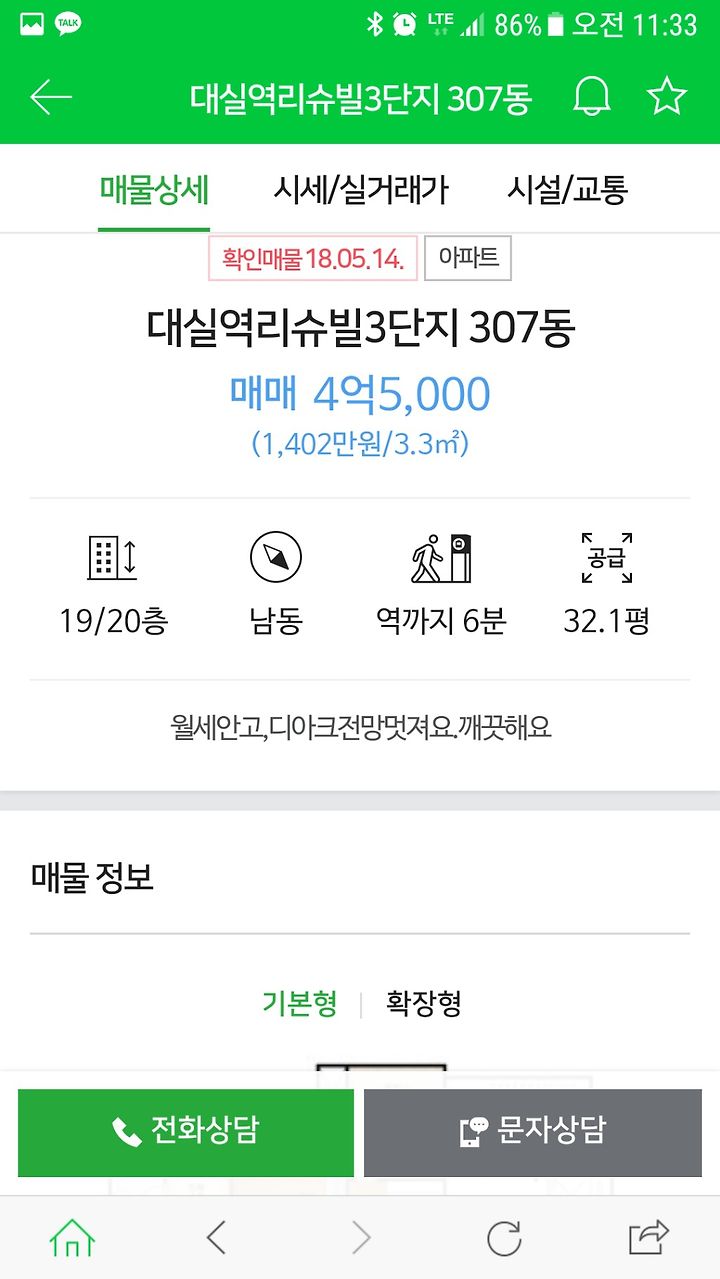This screenshot has width=720, height=1279.
Task: Choose the 확장형 floor plan
Action: pyautogui.click(x=424, y=1003)
